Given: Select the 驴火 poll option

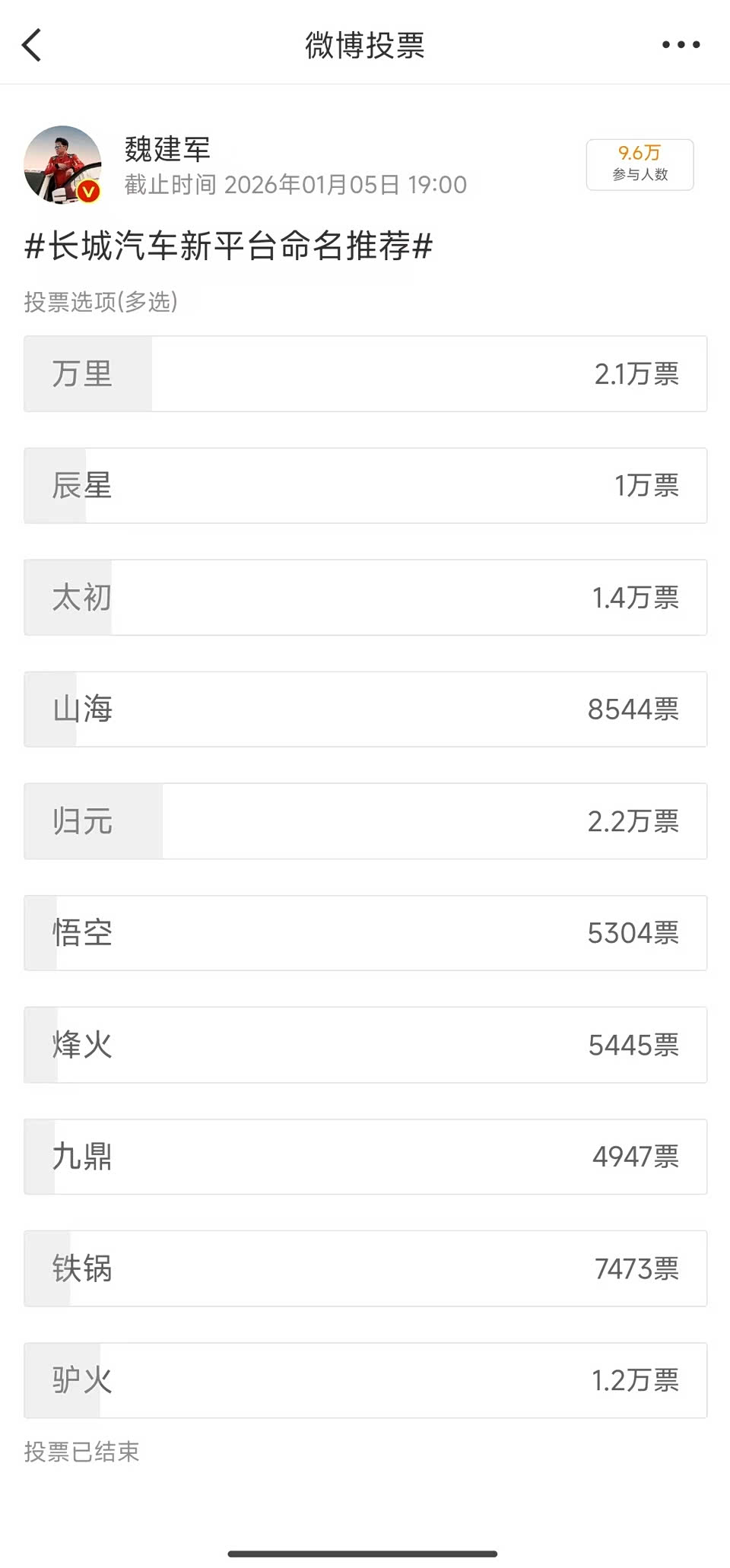Looking at the screenshot, I should tap(365, 1380).
